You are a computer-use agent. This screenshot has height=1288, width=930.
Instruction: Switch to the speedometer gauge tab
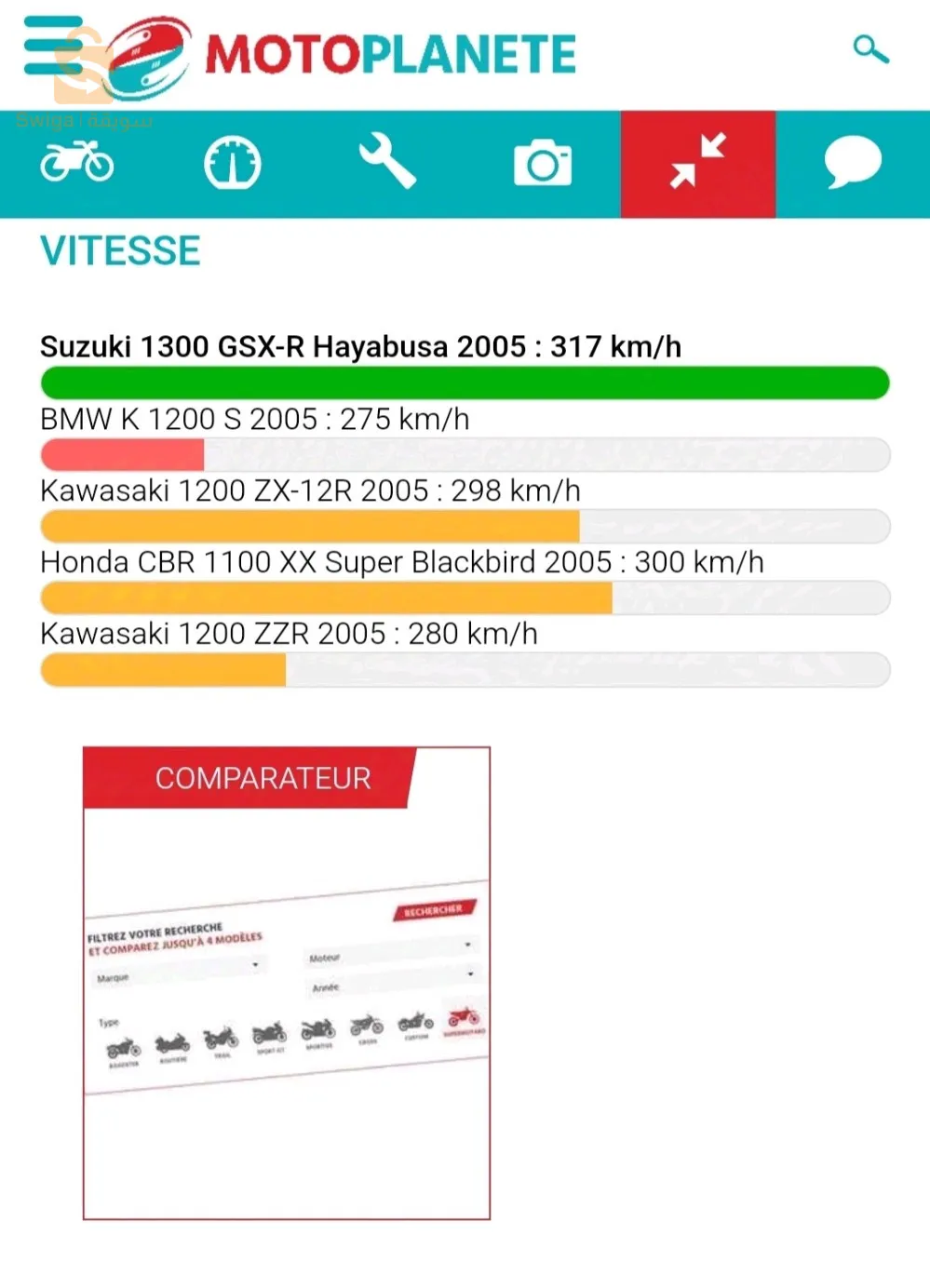point(233,164)
